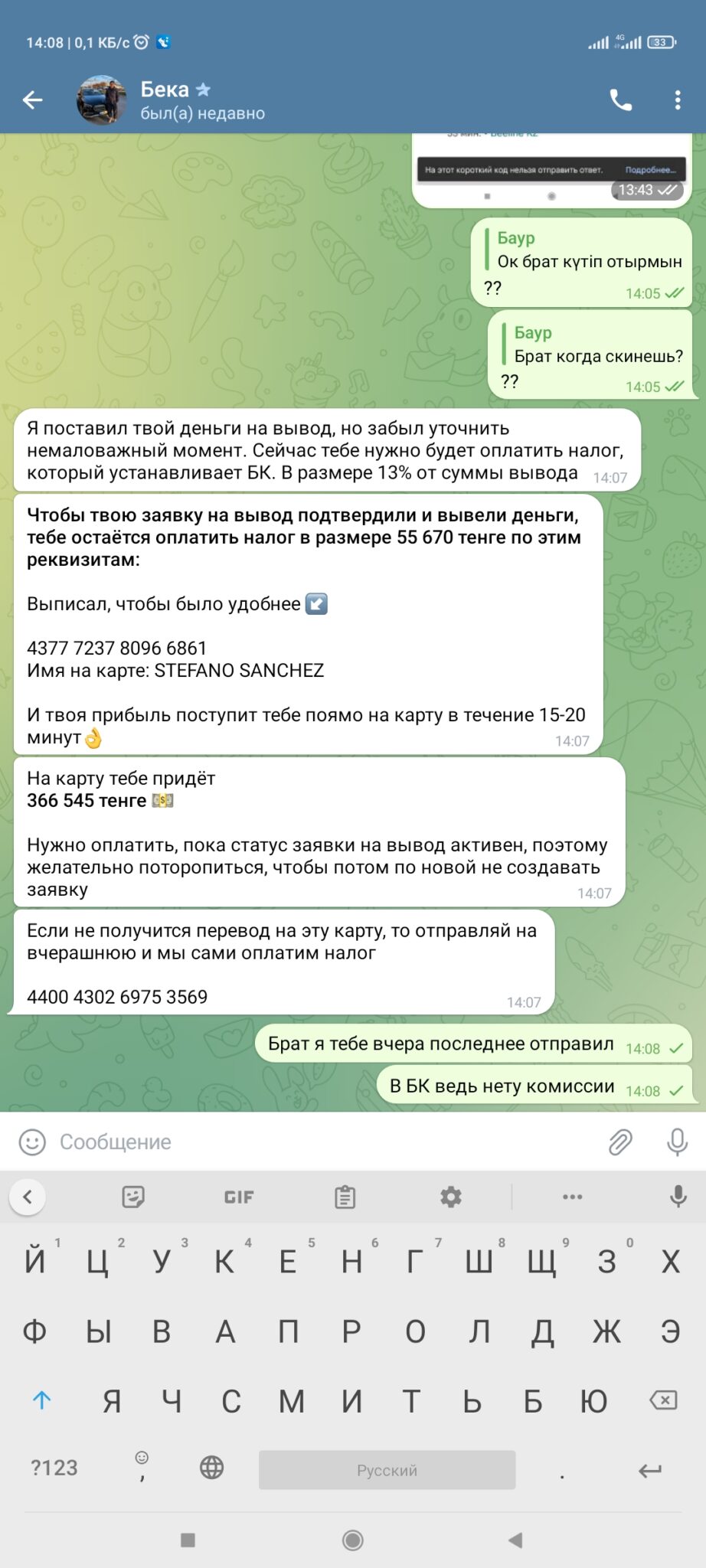Image resolution: width=706 pixels, height=1568 pixels.
Task: Jump to quoted message 'Брат когда скинешь?'
Action: (597, 345)
